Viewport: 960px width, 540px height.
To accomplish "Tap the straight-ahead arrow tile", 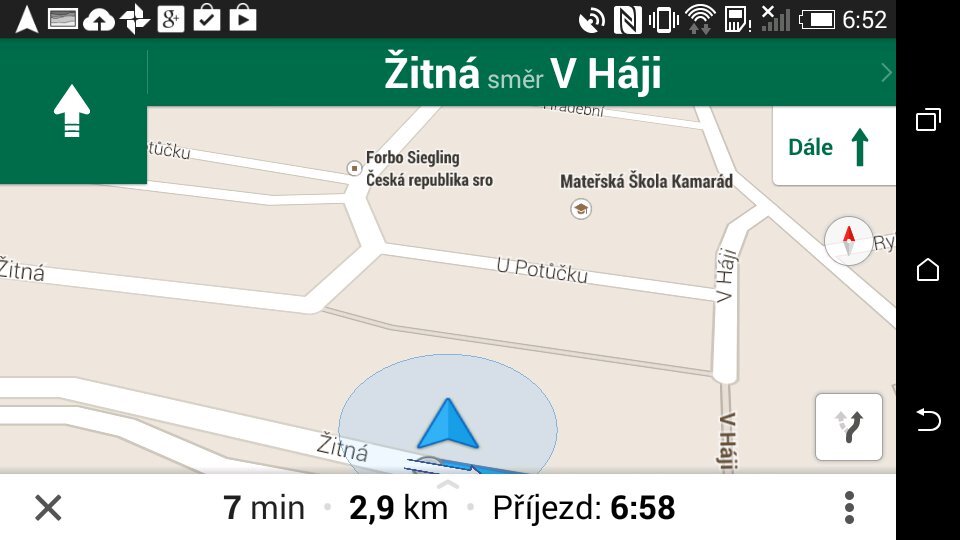I will [x=72, y=112].
